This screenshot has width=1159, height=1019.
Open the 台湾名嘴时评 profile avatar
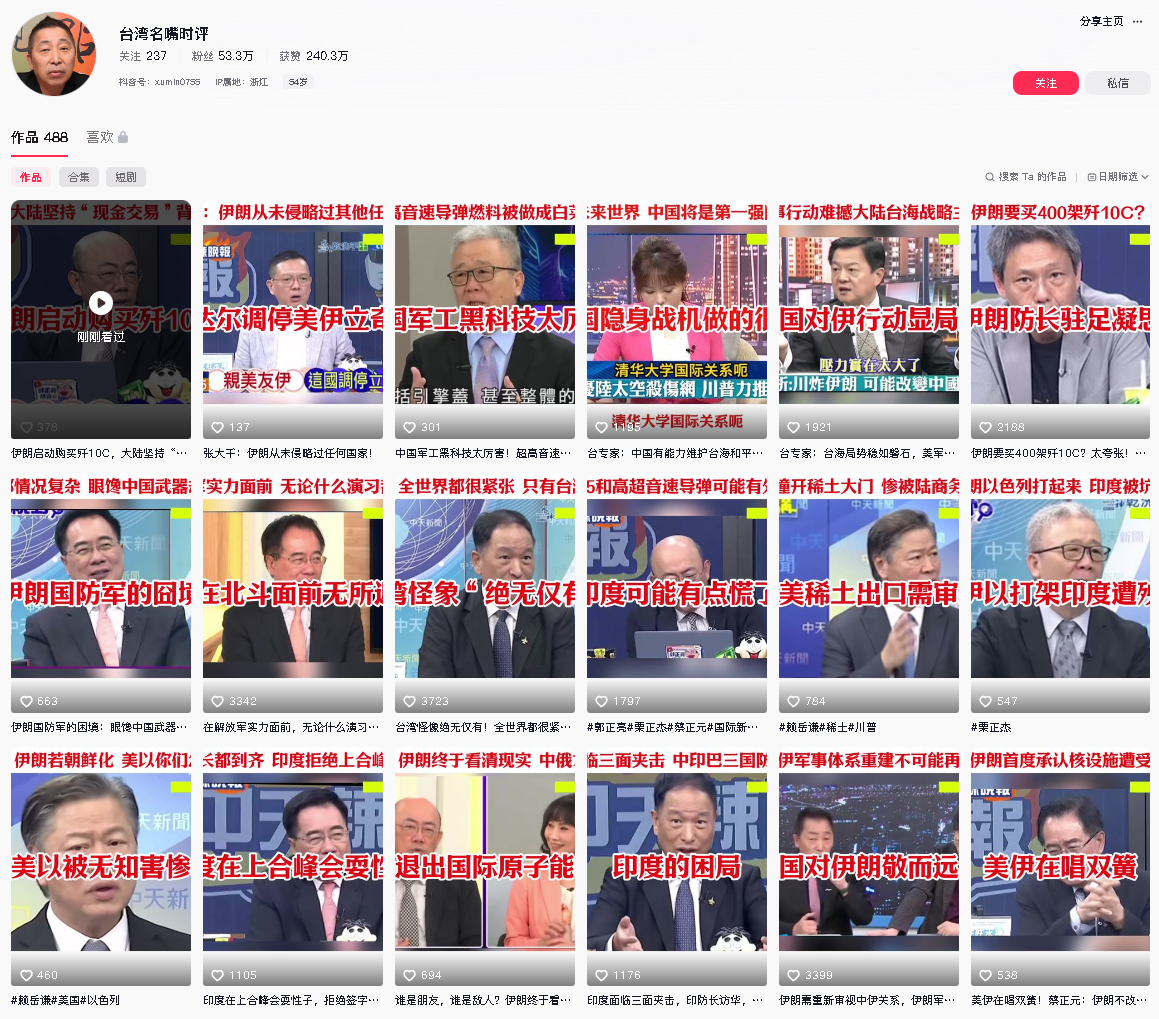pyautogui.click(x=54, y=54)
